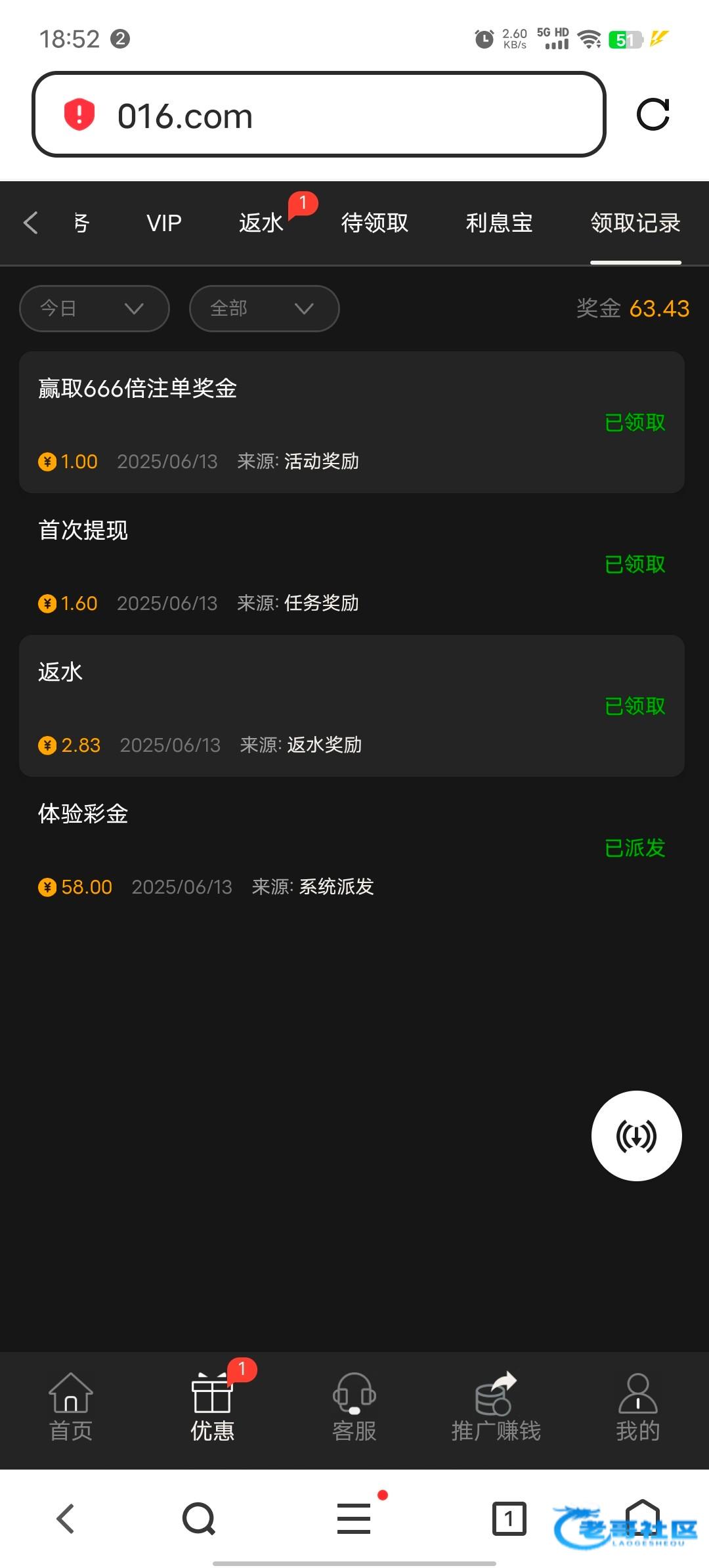Open the 返水 tab
The width and height of the screenshot is (709, 1568).
click(x=261, y=223)
